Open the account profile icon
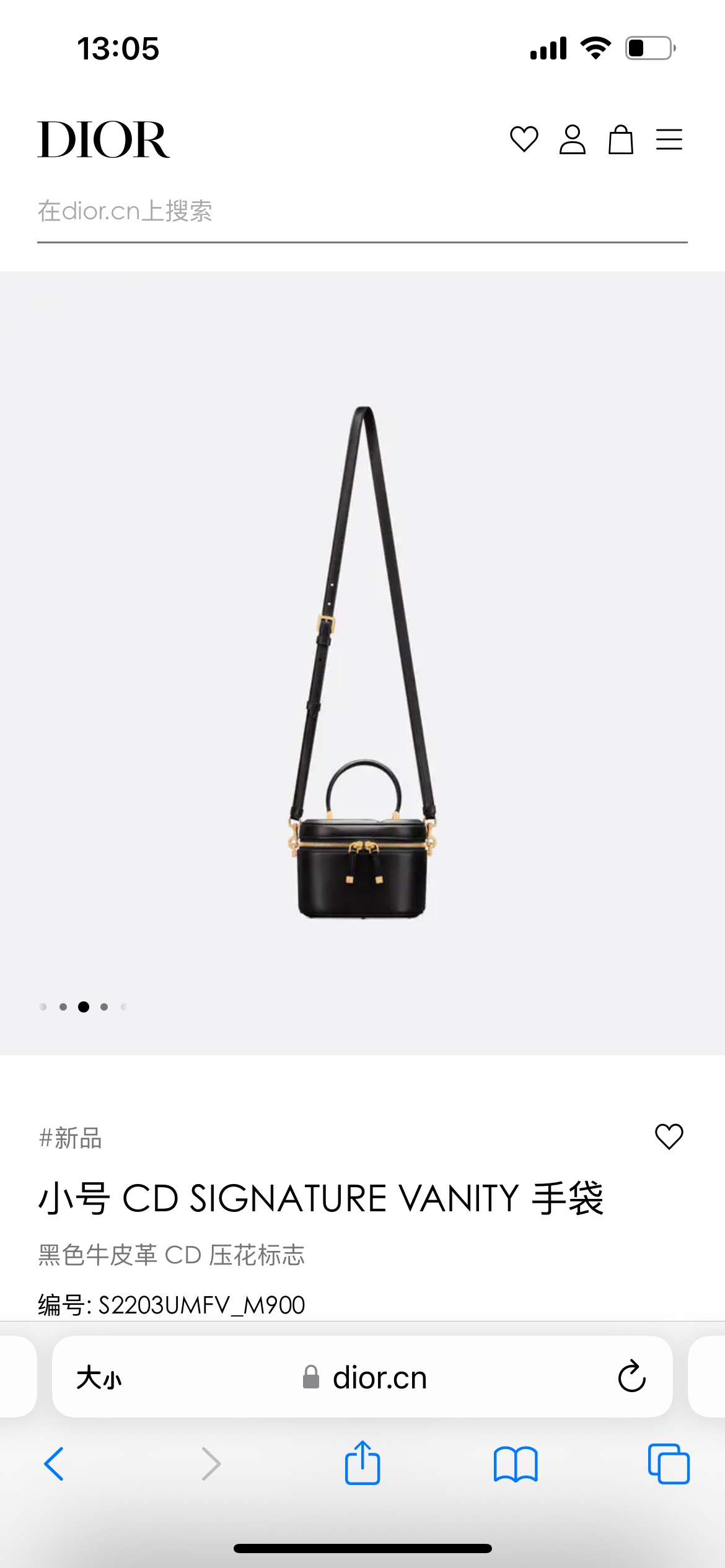This screenshot has width=725, height=1568. pyautogui.click(x=572, y=139)
